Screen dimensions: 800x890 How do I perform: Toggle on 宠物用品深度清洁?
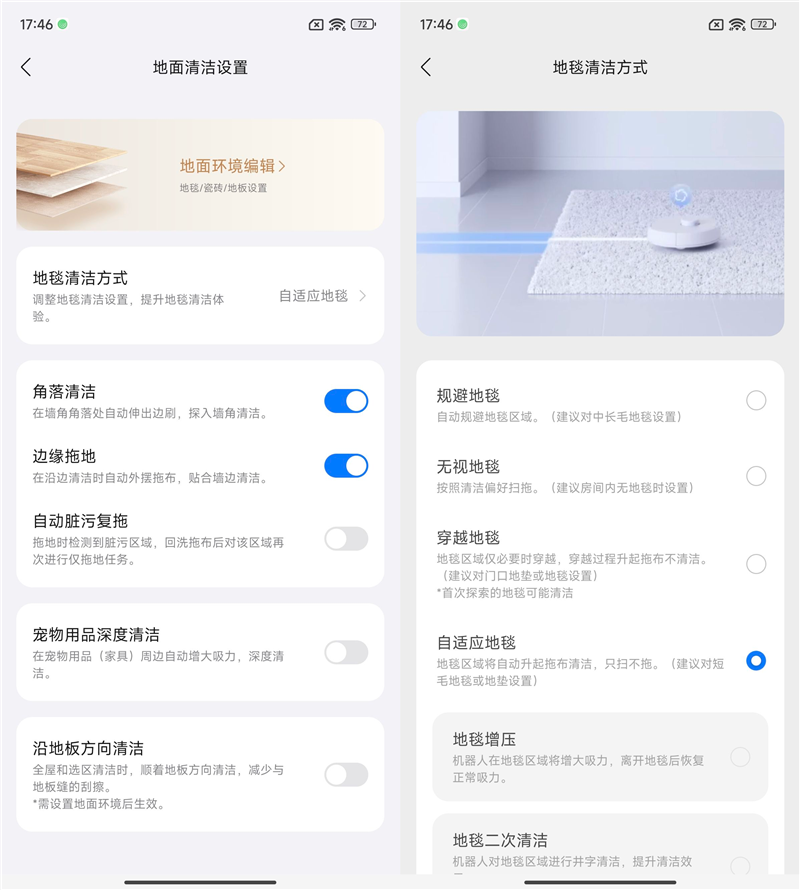(346, 653)
